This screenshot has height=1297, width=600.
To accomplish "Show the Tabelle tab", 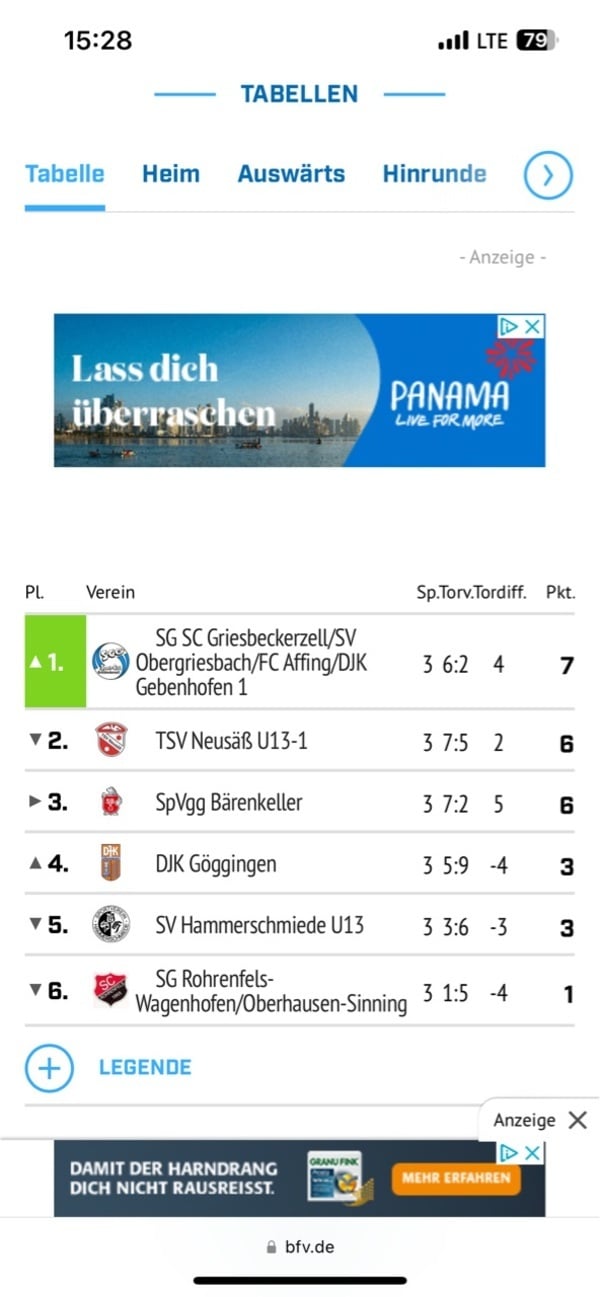I will tap(65, 174).
